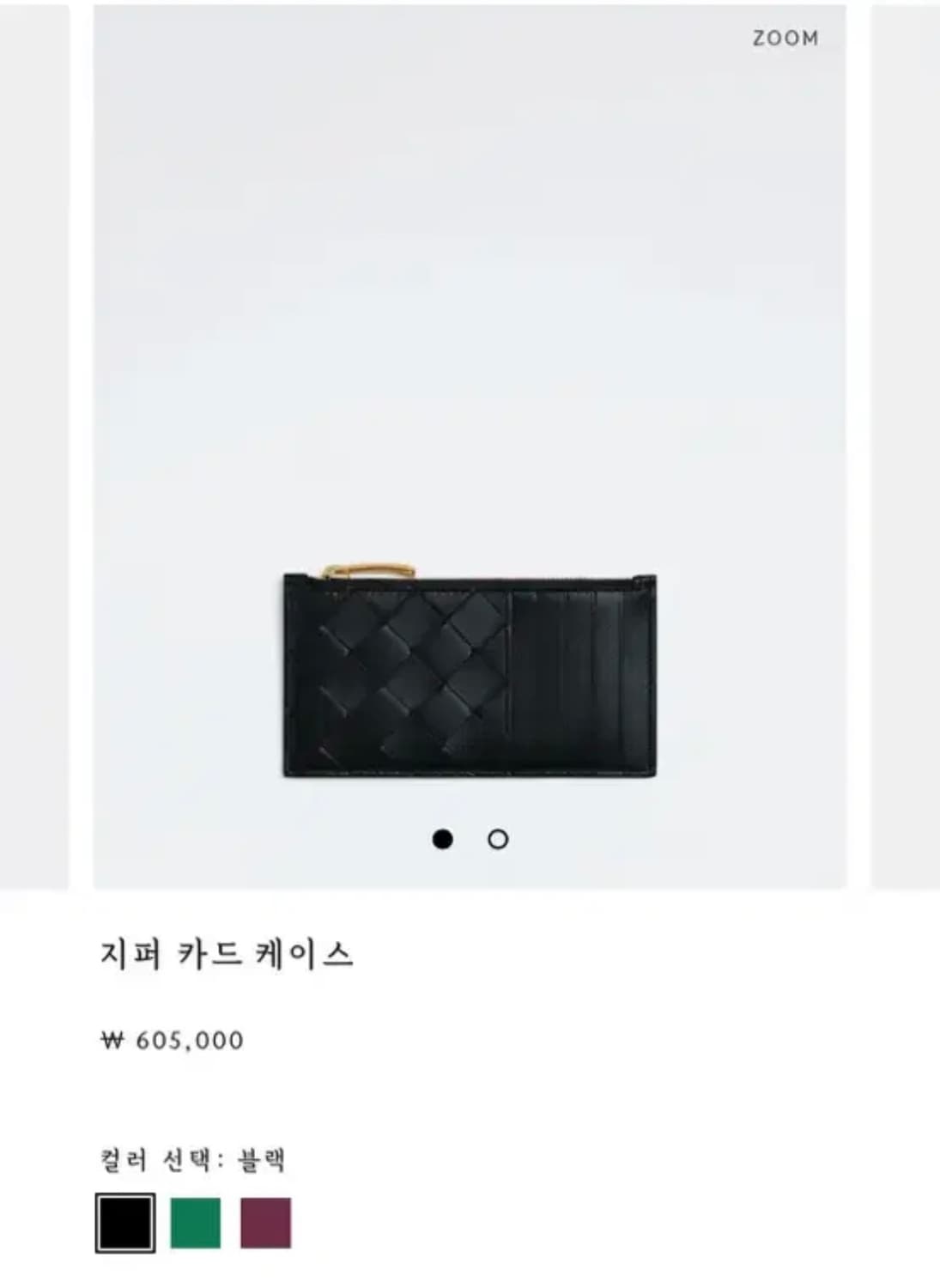Select the first carousel navigation dot
940x1288 pixels.
pyautogui.click(x=443, y=840)
